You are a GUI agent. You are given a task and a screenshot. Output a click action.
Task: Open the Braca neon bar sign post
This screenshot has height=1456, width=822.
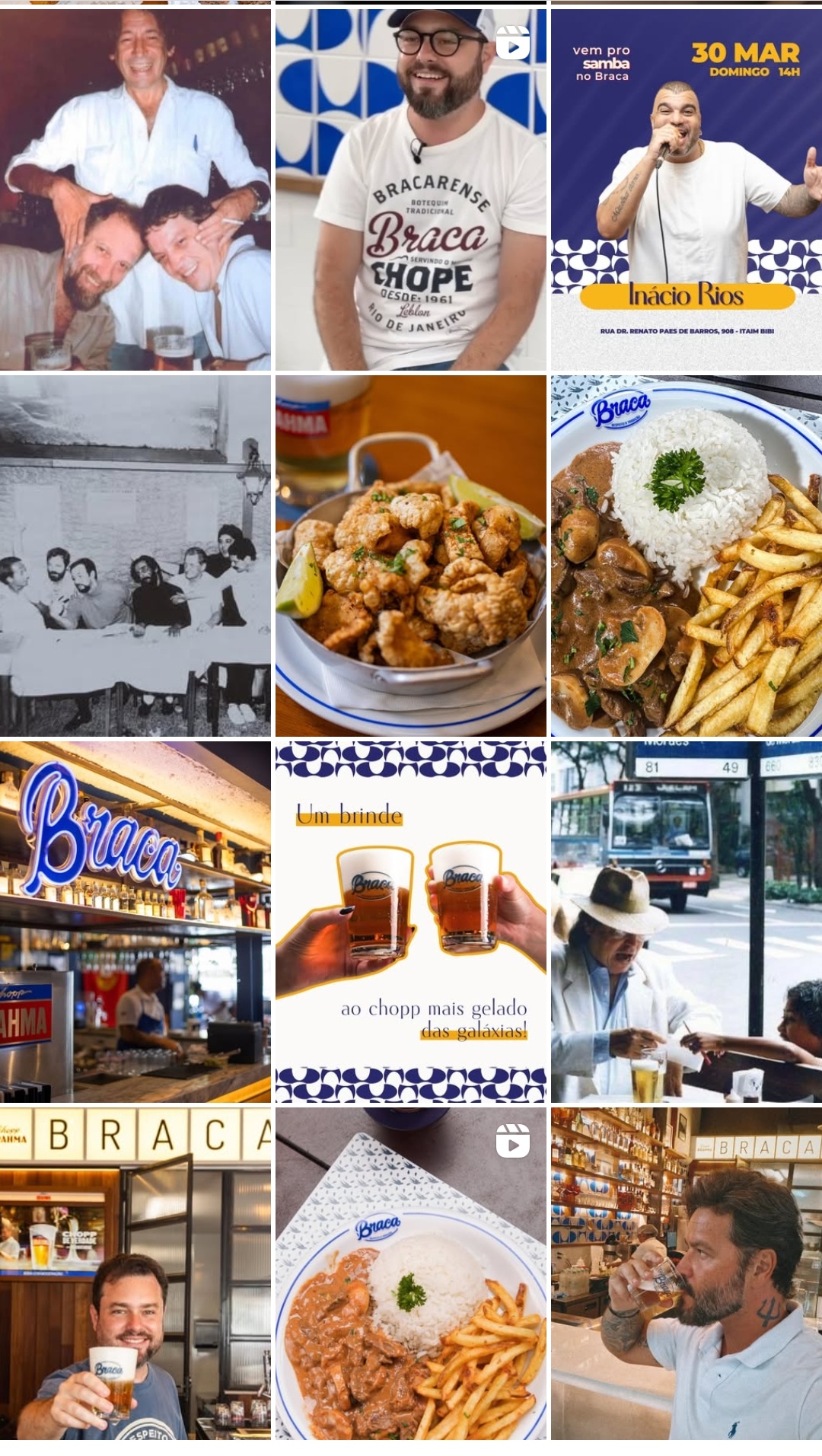[x=135, y=922]
